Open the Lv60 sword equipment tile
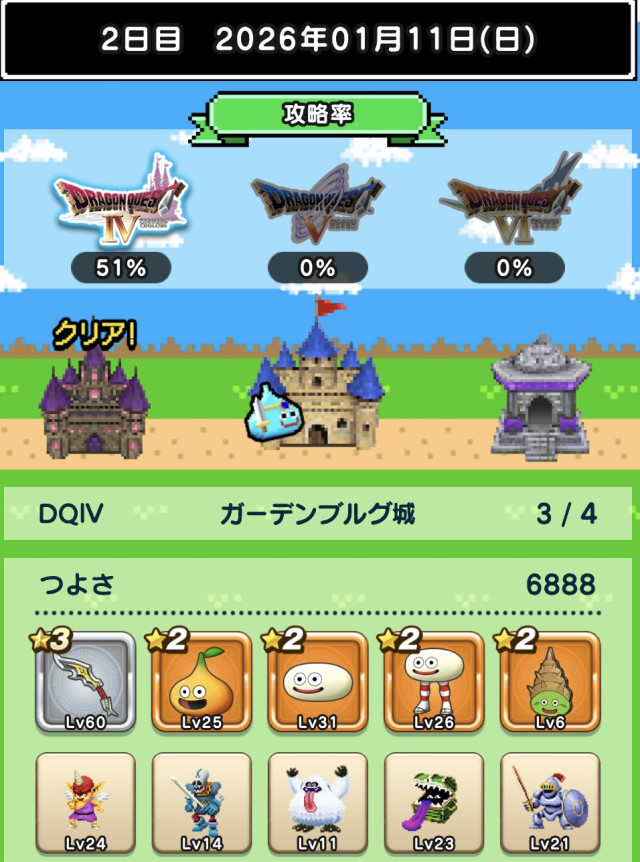 (85, 682)
